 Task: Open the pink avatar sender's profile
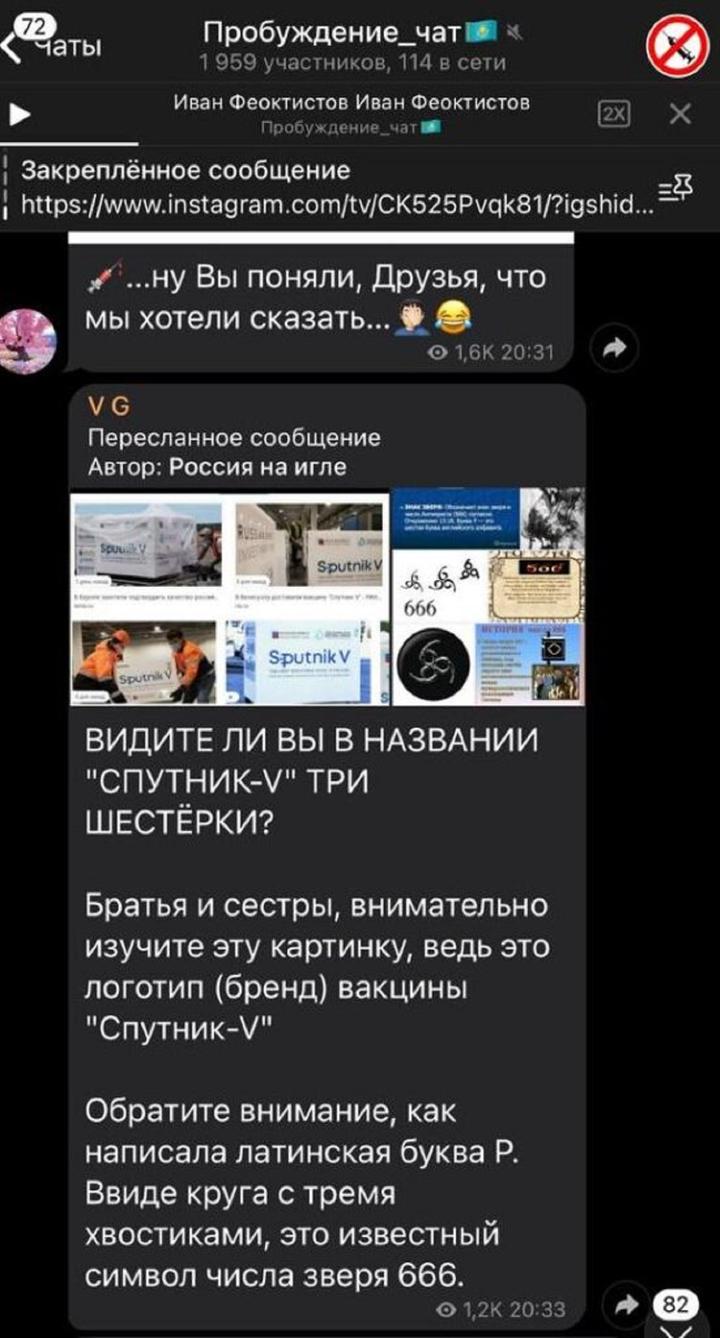29,340
